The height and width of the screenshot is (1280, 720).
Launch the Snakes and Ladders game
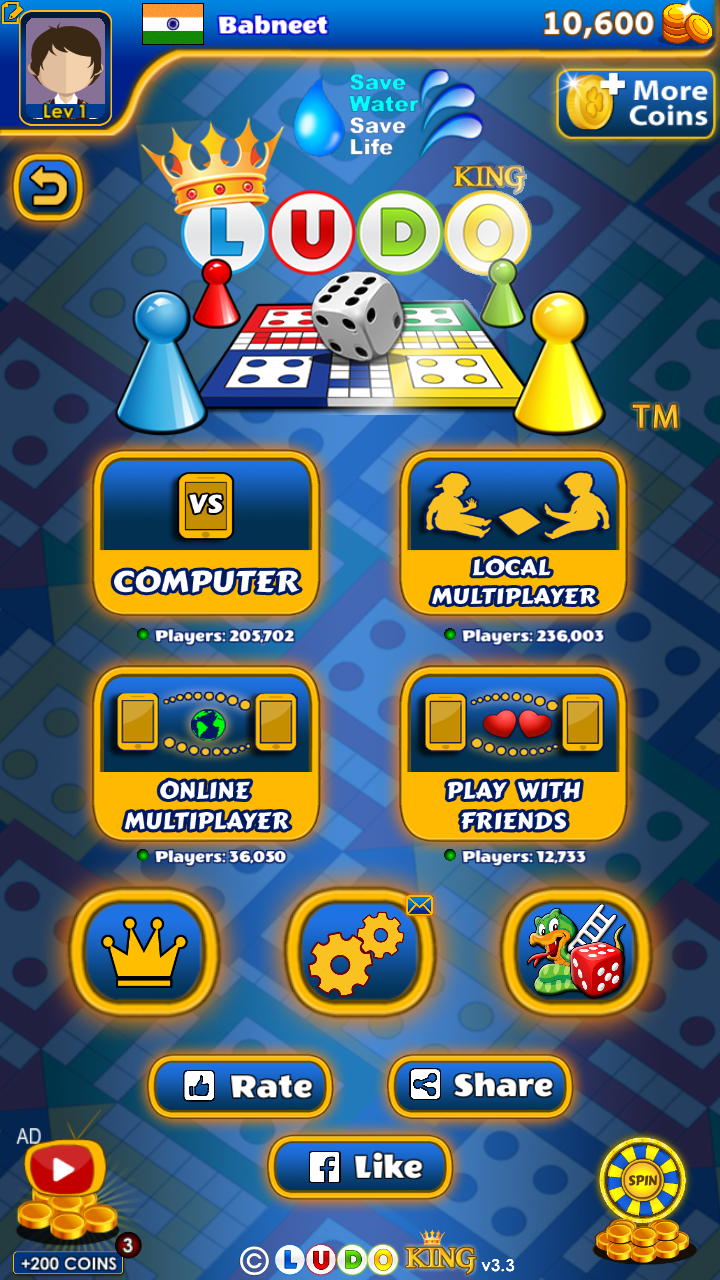[575, 952]
